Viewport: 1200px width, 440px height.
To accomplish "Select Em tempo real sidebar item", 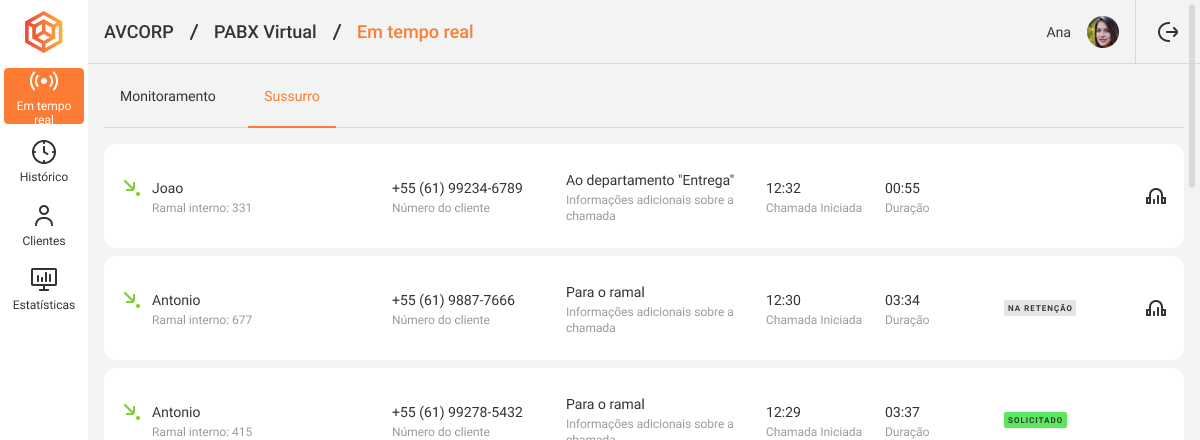I will 44,96.
